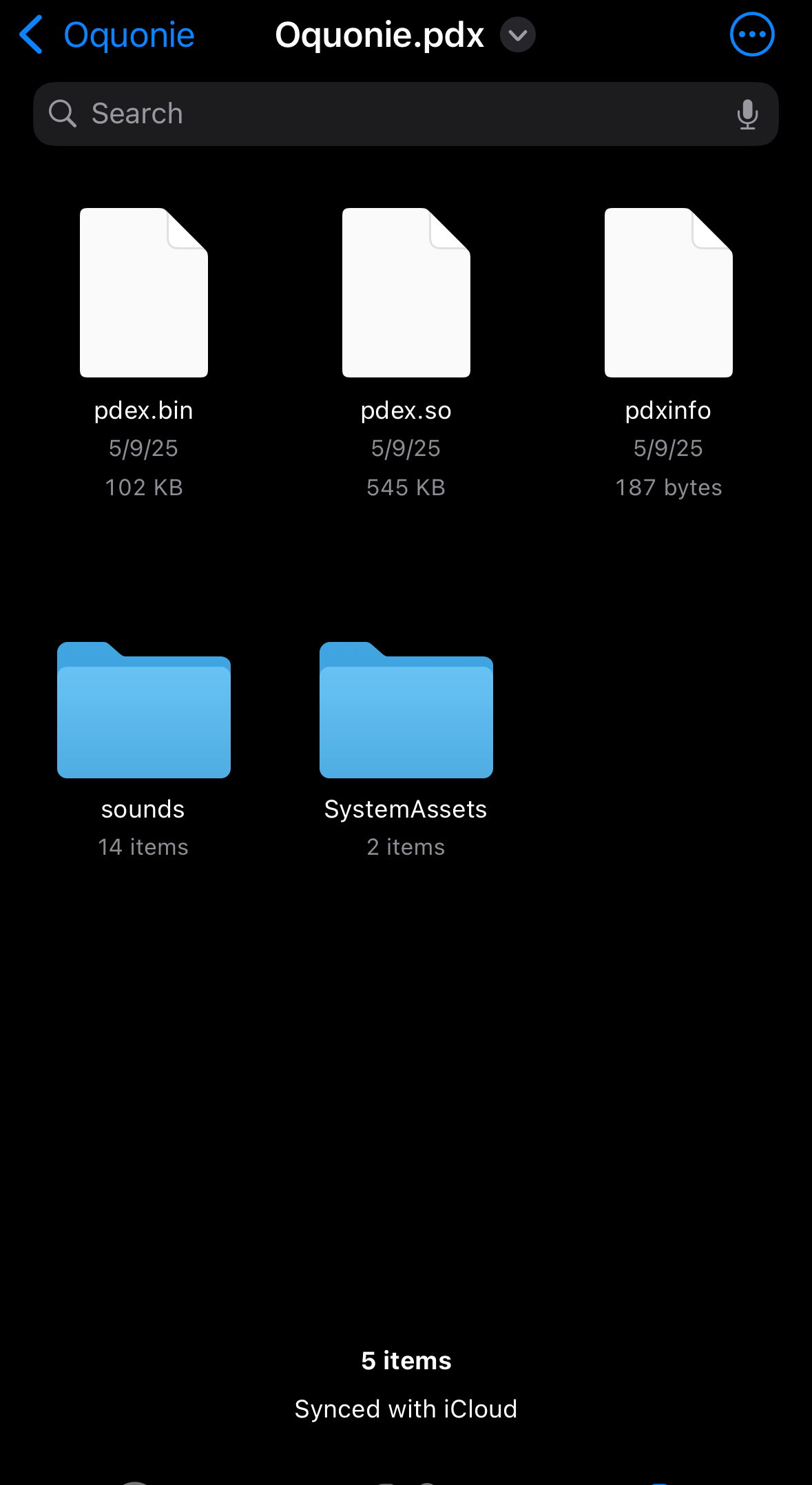This screenshot has width=812, height=1485.
Task: Start voice search with the microphone
Action: tap(747, 114)
